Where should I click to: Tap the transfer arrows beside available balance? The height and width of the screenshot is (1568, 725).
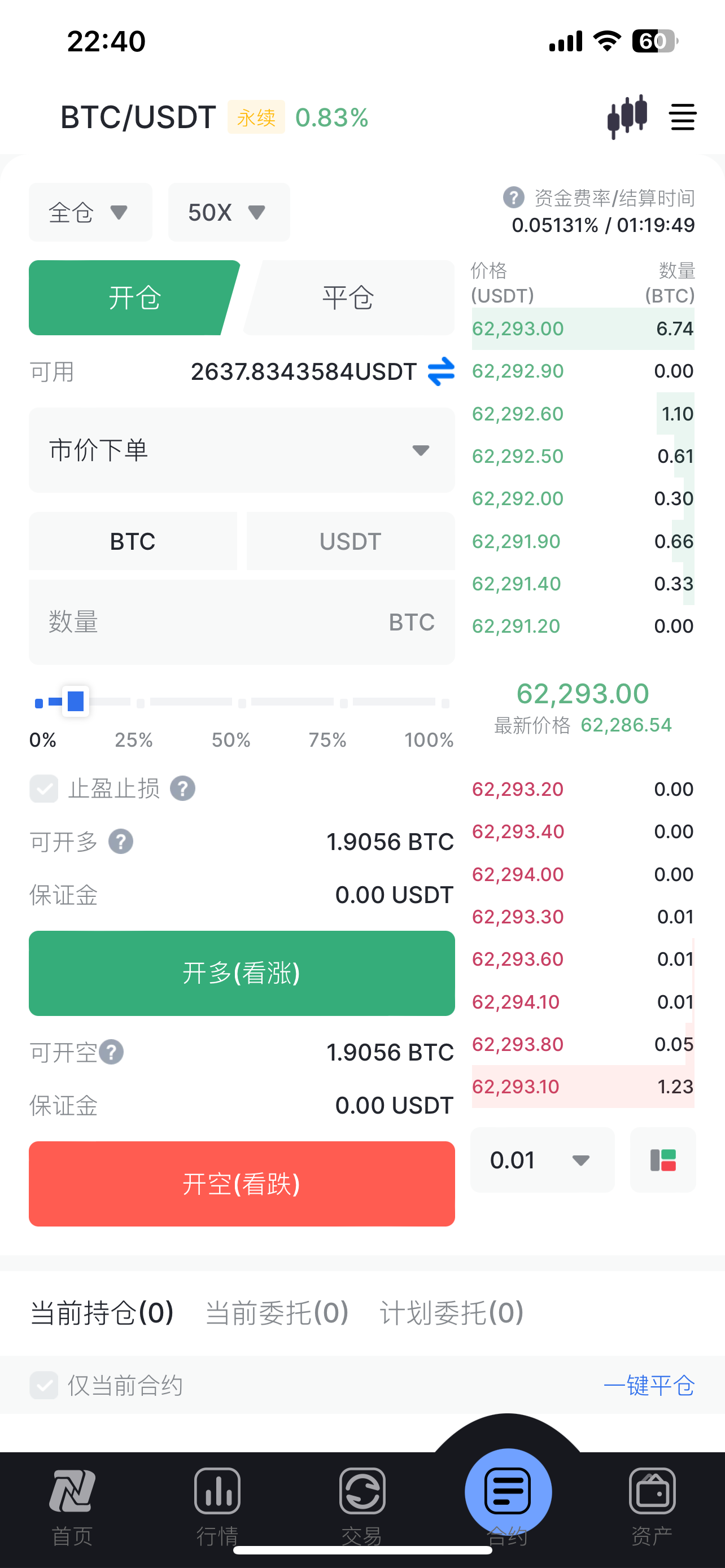(x=441, y=371)
